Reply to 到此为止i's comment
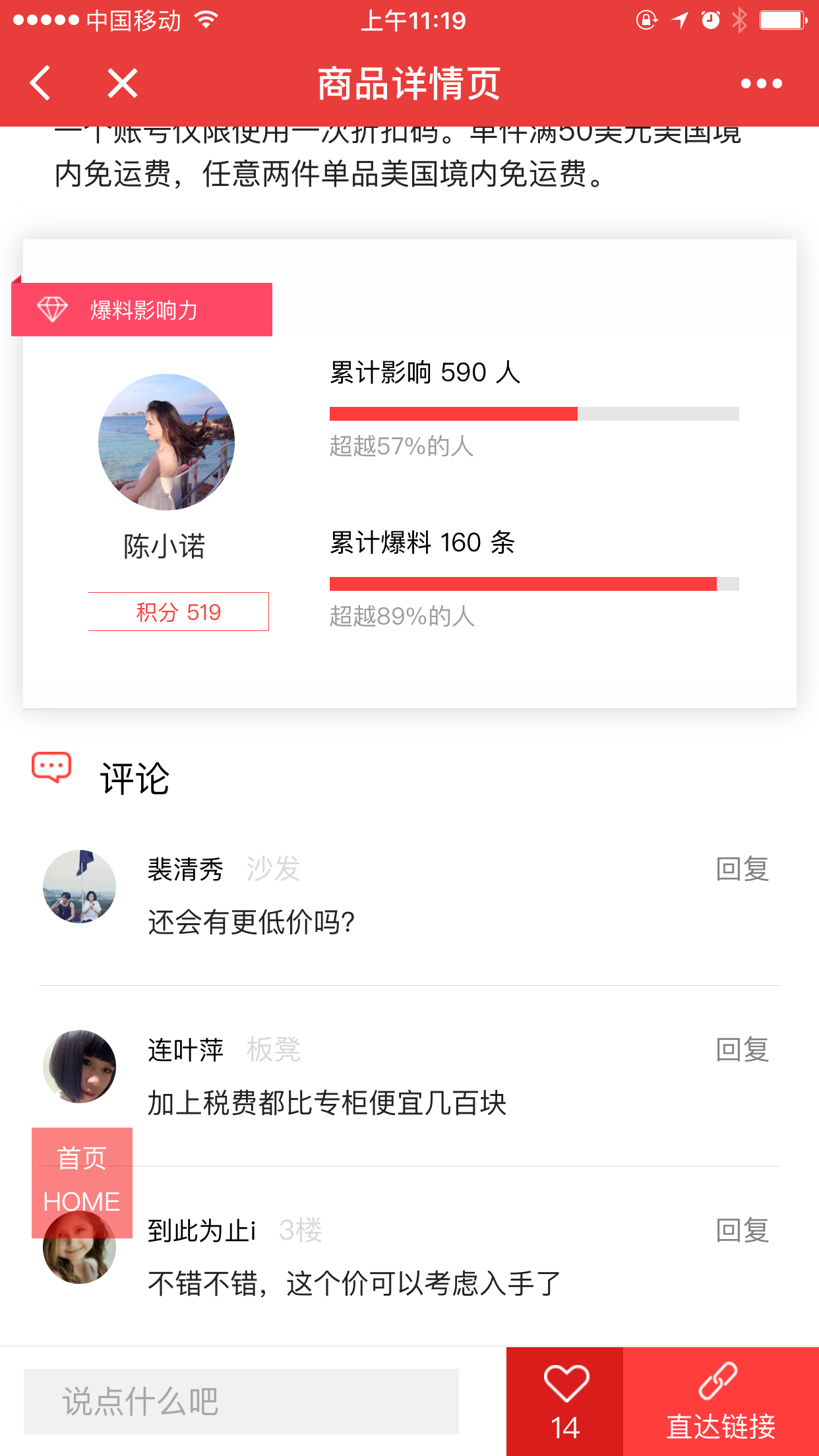819x1456 pixels. point(743,1230)
